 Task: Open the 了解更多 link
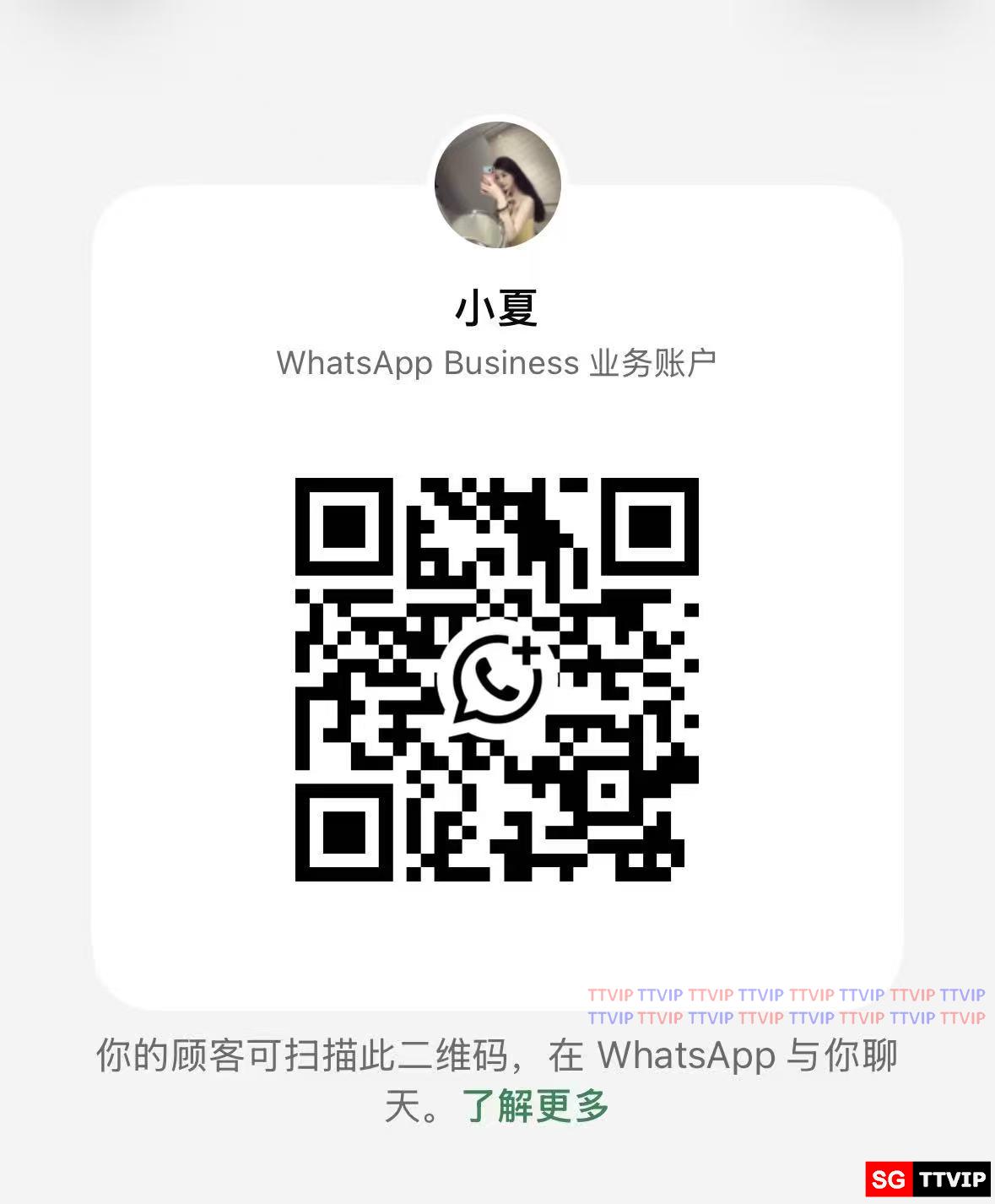click(535, 1105)
